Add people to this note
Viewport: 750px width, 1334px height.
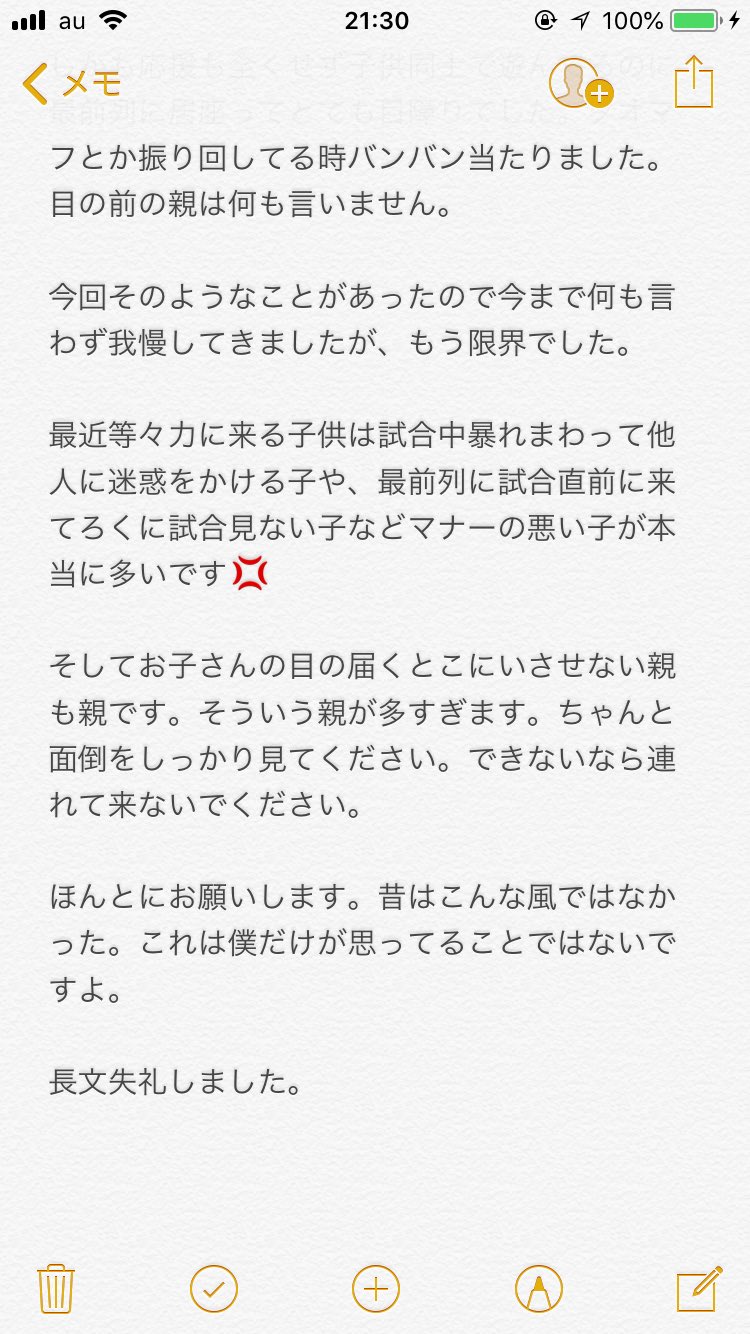[x=580, y=84]
